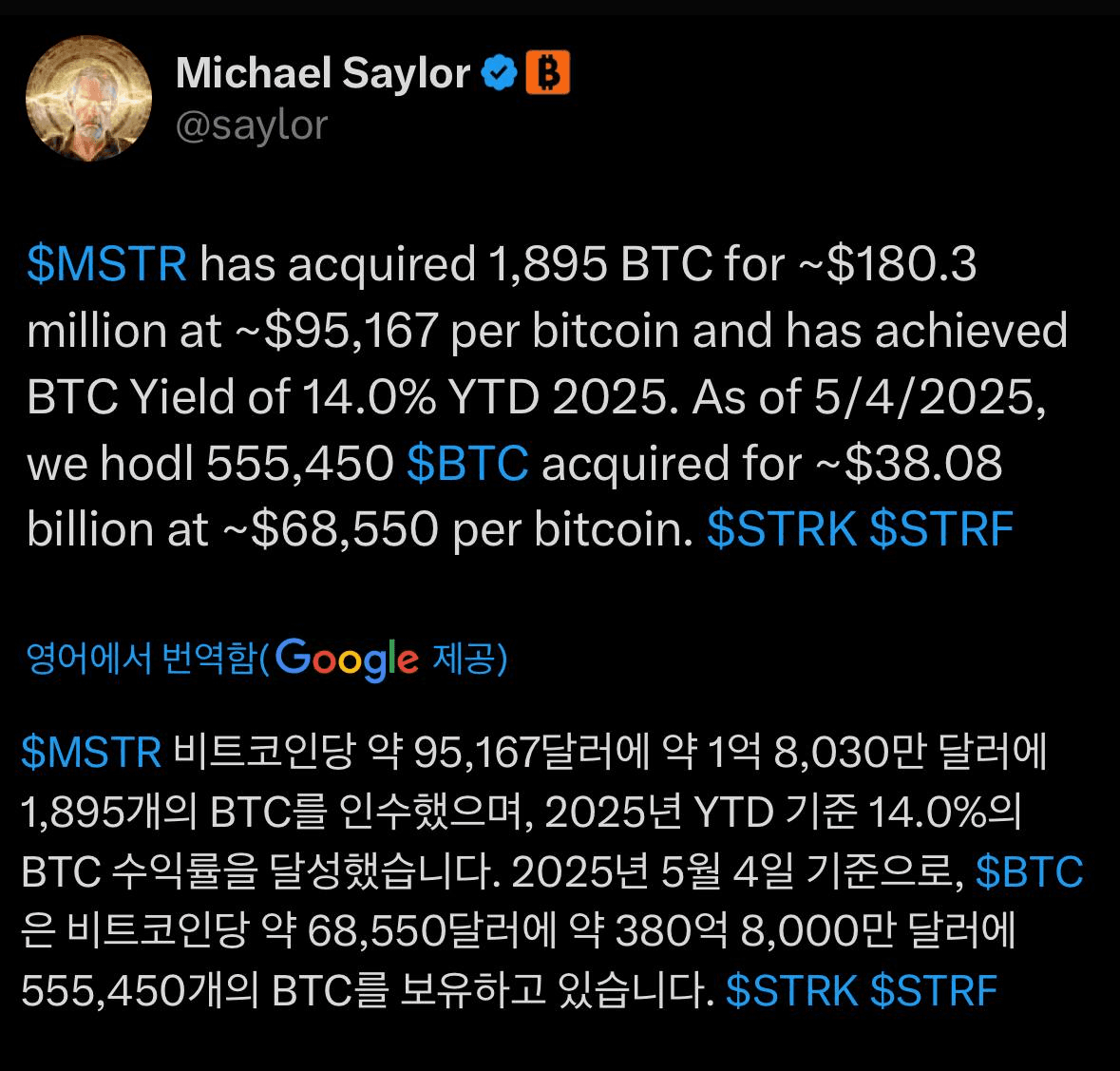Viewport: 1120px width, 1071px height.
Task: Open $STRF cashtag in the Korean translation
Action: tap(933, 990)
